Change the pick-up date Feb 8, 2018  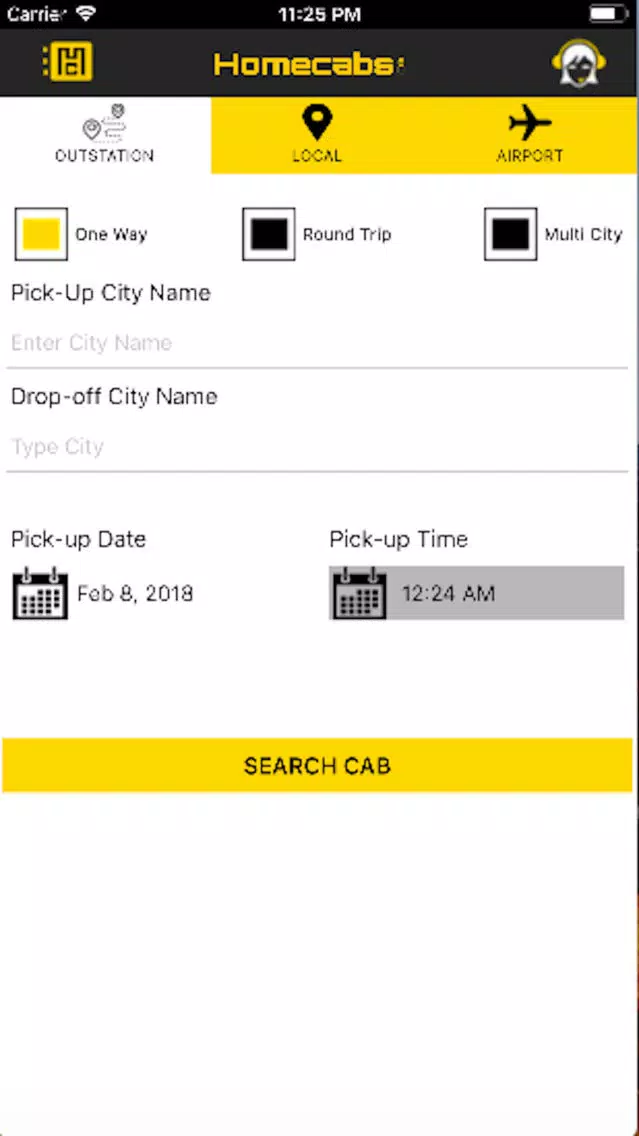coord(103,594)
